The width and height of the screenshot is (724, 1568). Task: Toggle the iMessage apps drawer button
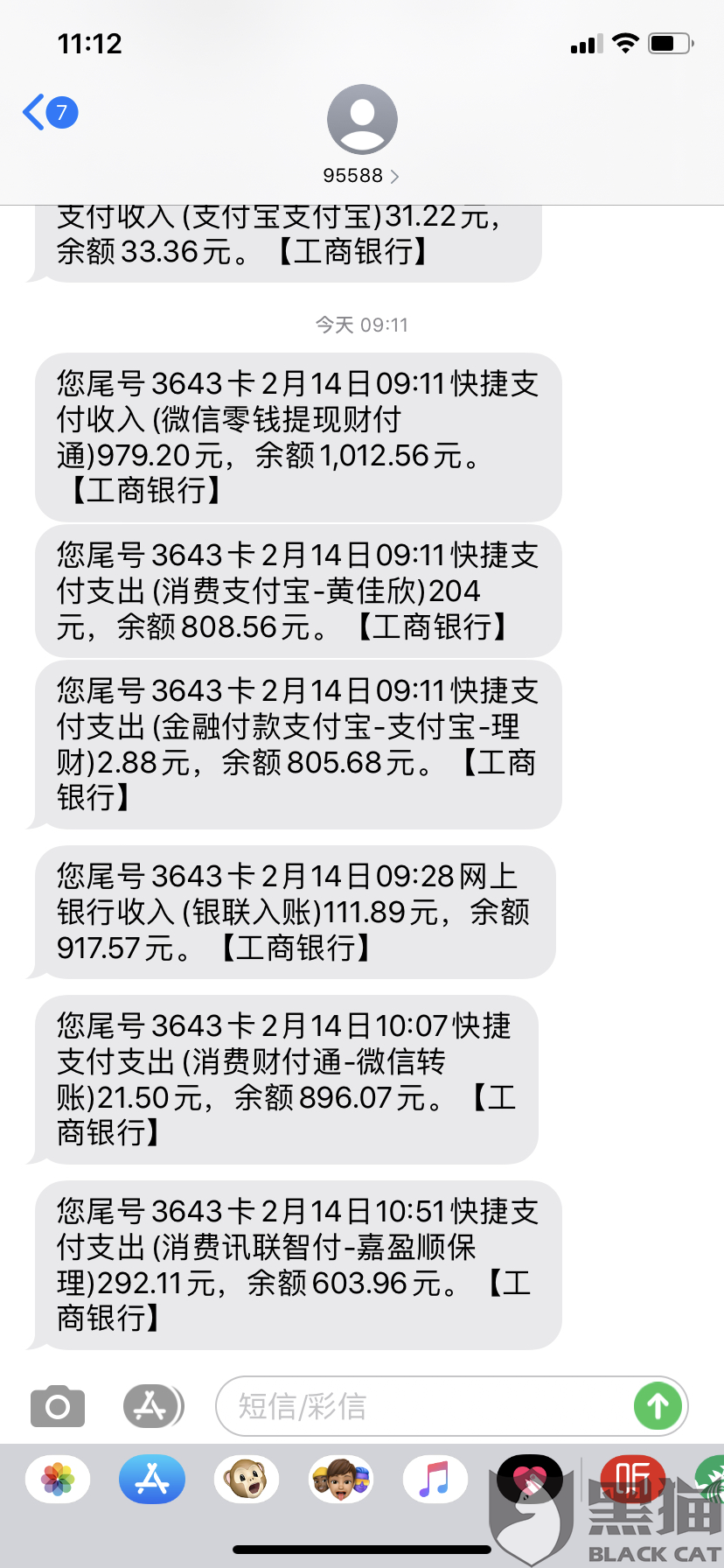pos(153,1406)
